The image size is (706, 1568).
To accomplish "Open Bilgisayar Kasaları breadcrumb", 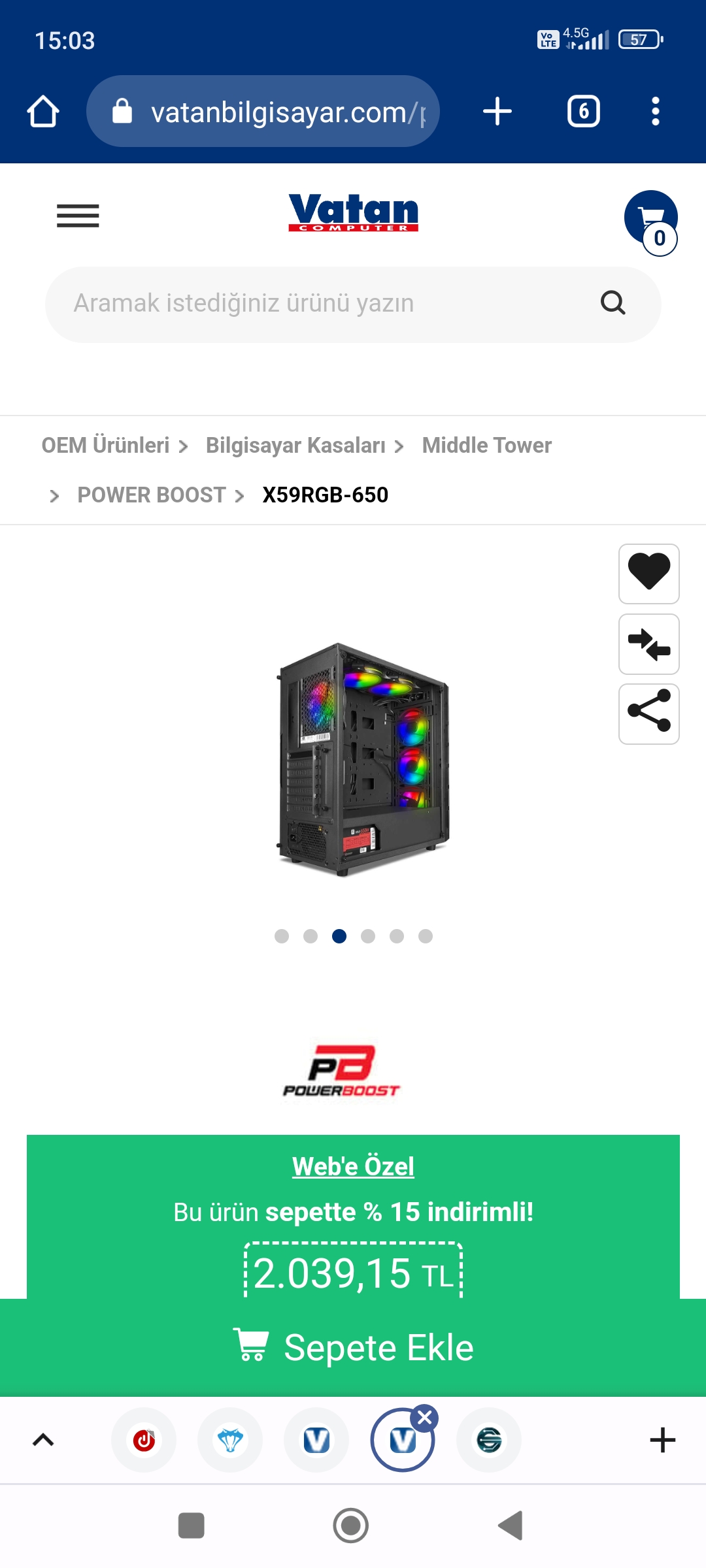I will tap(295, 446).
